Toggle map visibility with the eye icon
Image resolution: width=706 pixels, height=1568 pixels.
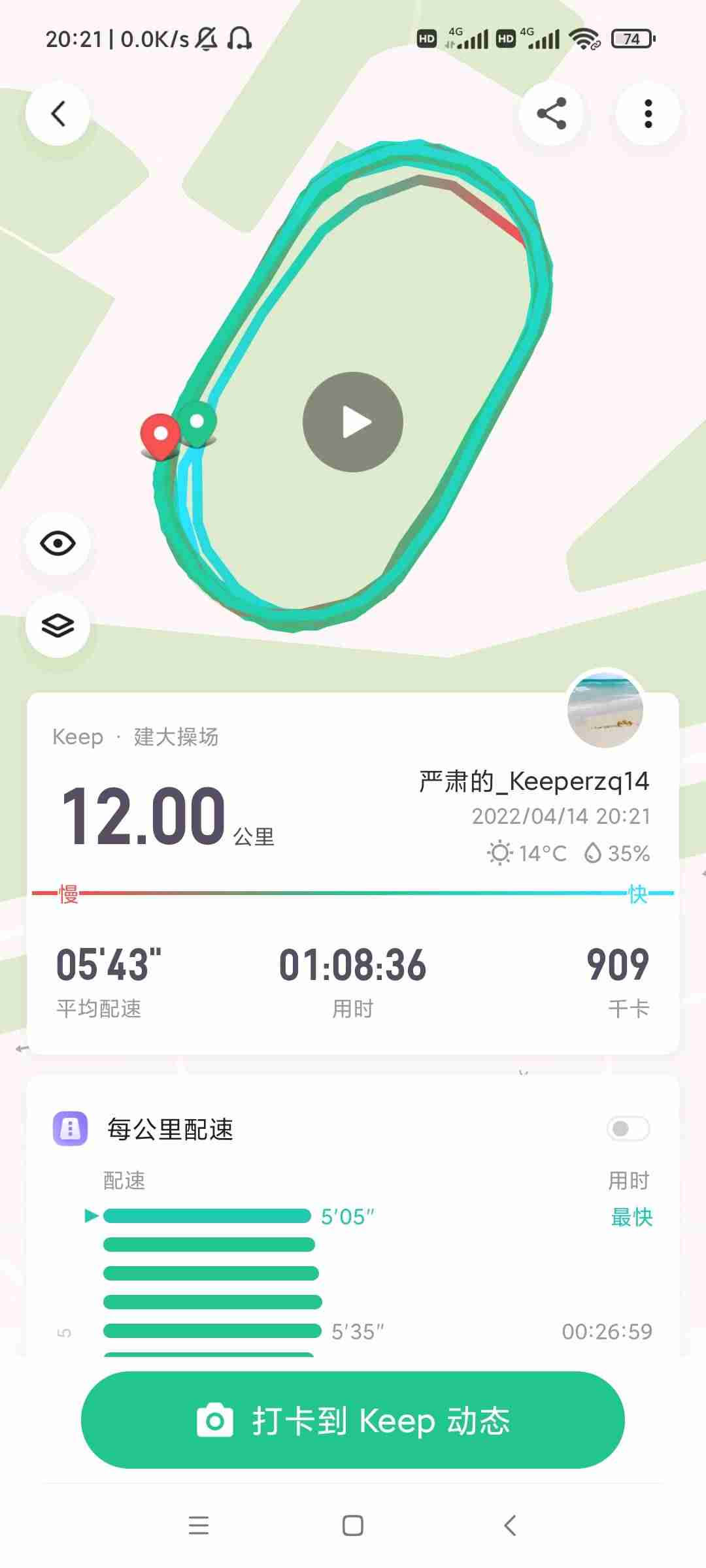(x=58, y=544)
